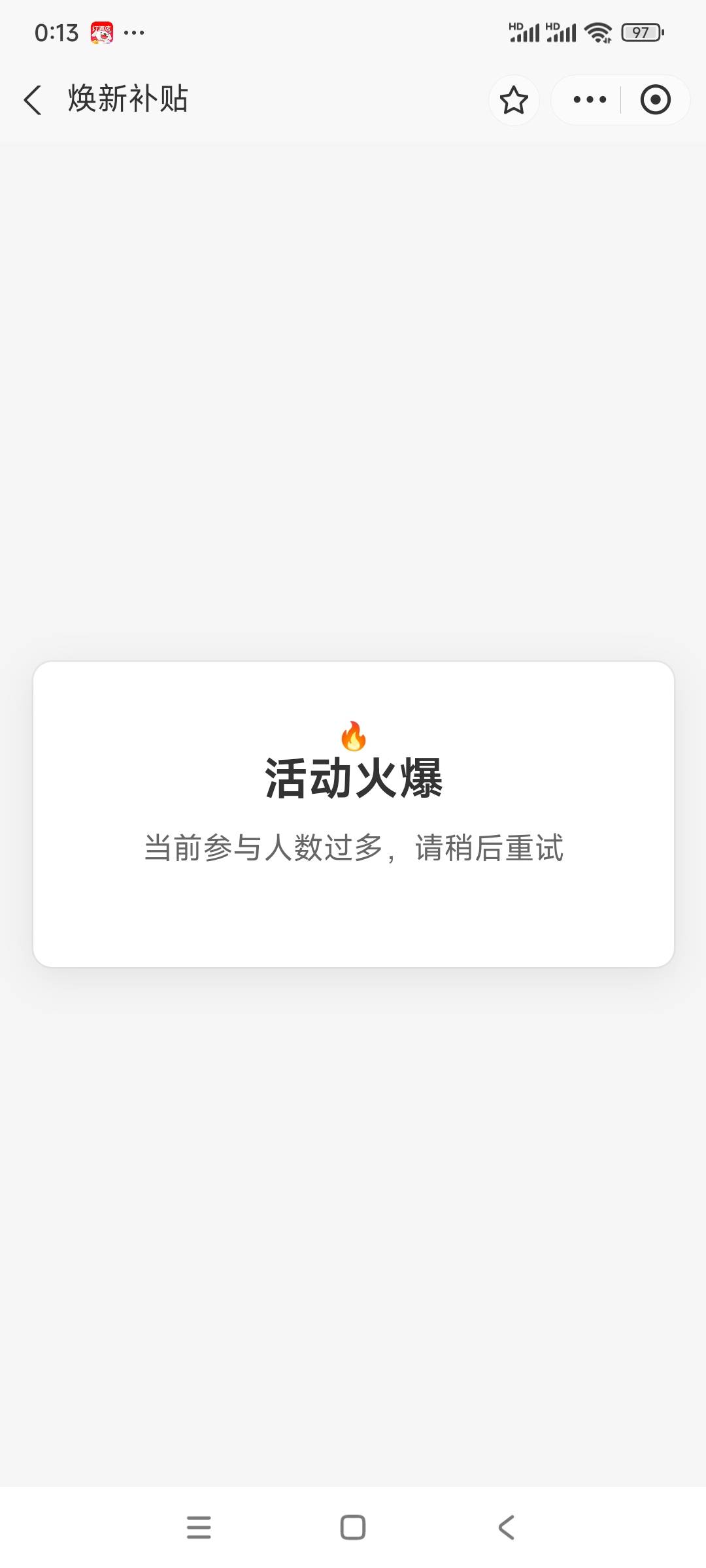Go to the home screen
Screen dimensions: 706x1568
tap(353, 1527)
